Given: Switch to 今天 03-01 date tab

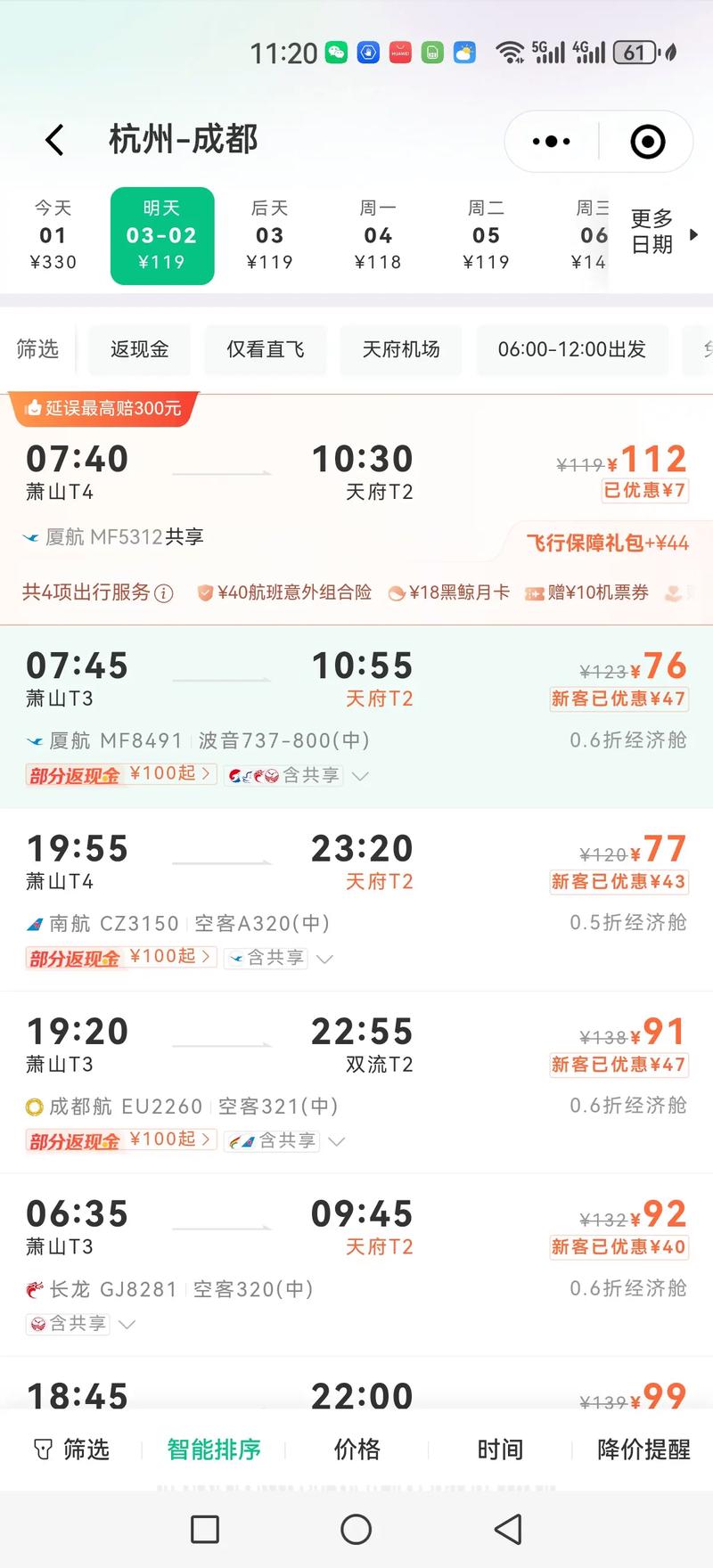Looking at the screenshot, I should [53, 234].
